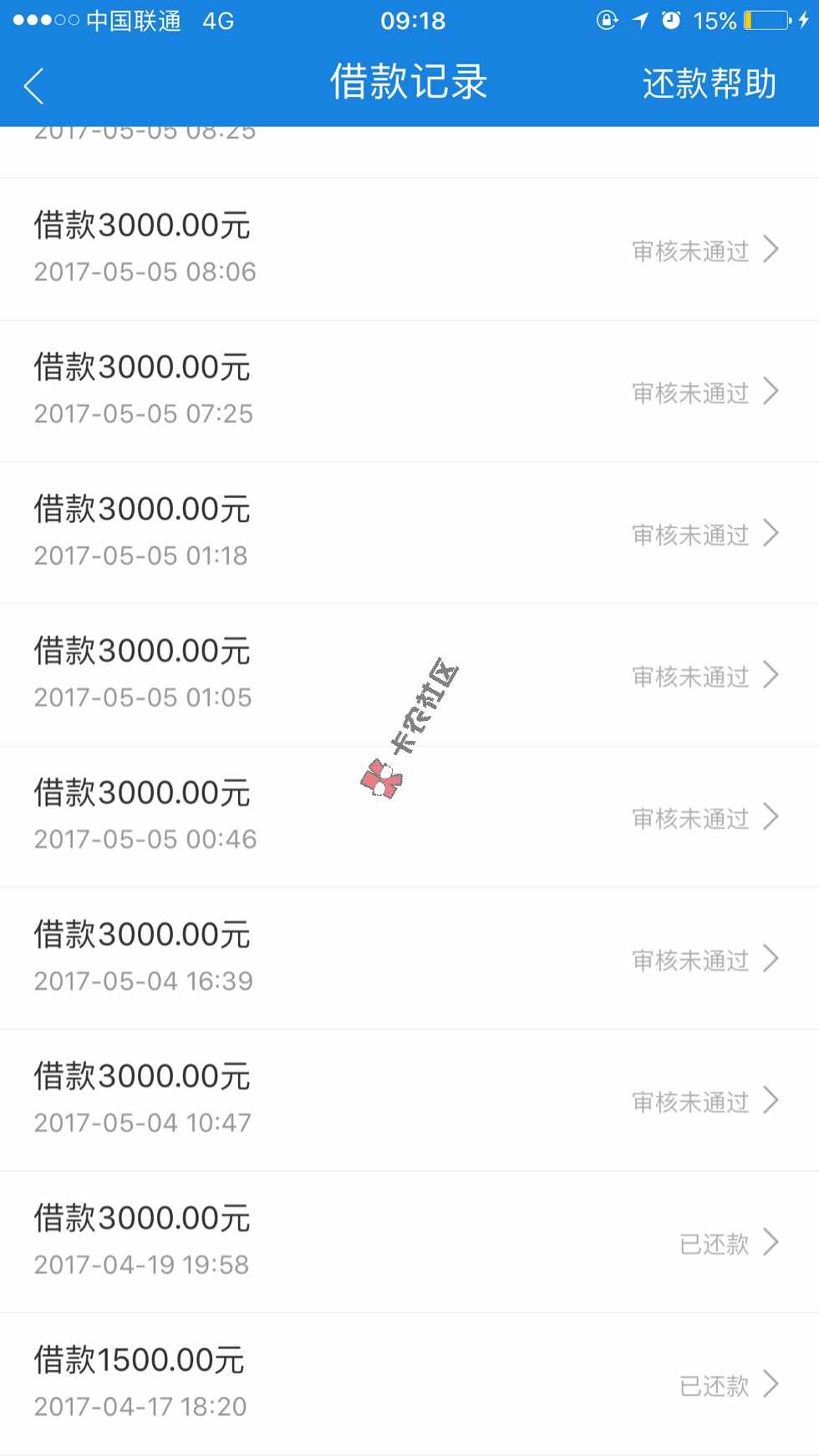View the 2017-05-05 01:18 loan record
This screenshot has width=819, height=1456.
[409, 533]
